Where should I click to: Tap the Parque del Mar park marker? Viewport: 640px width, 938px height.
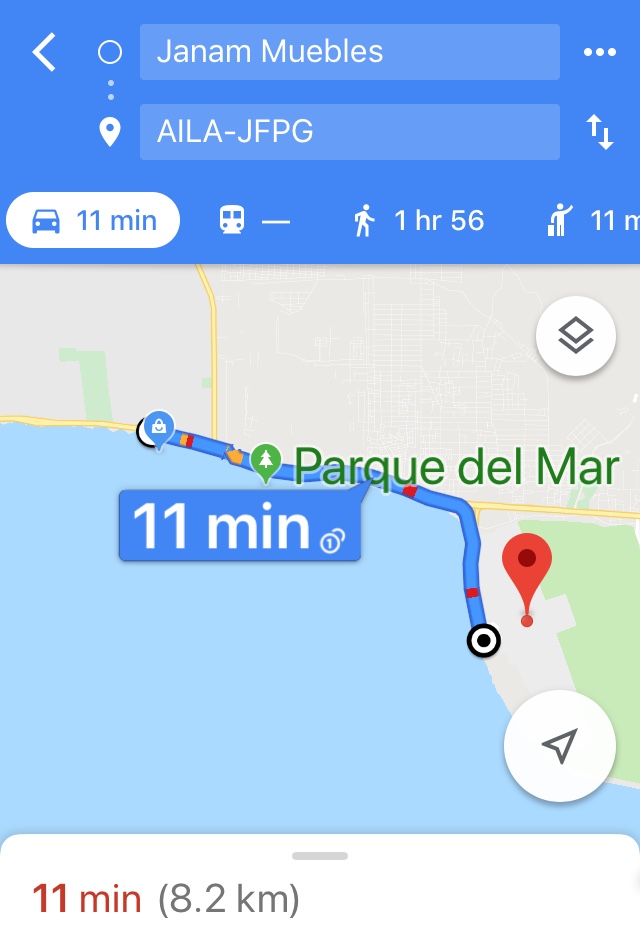click(x=265, y=460)
